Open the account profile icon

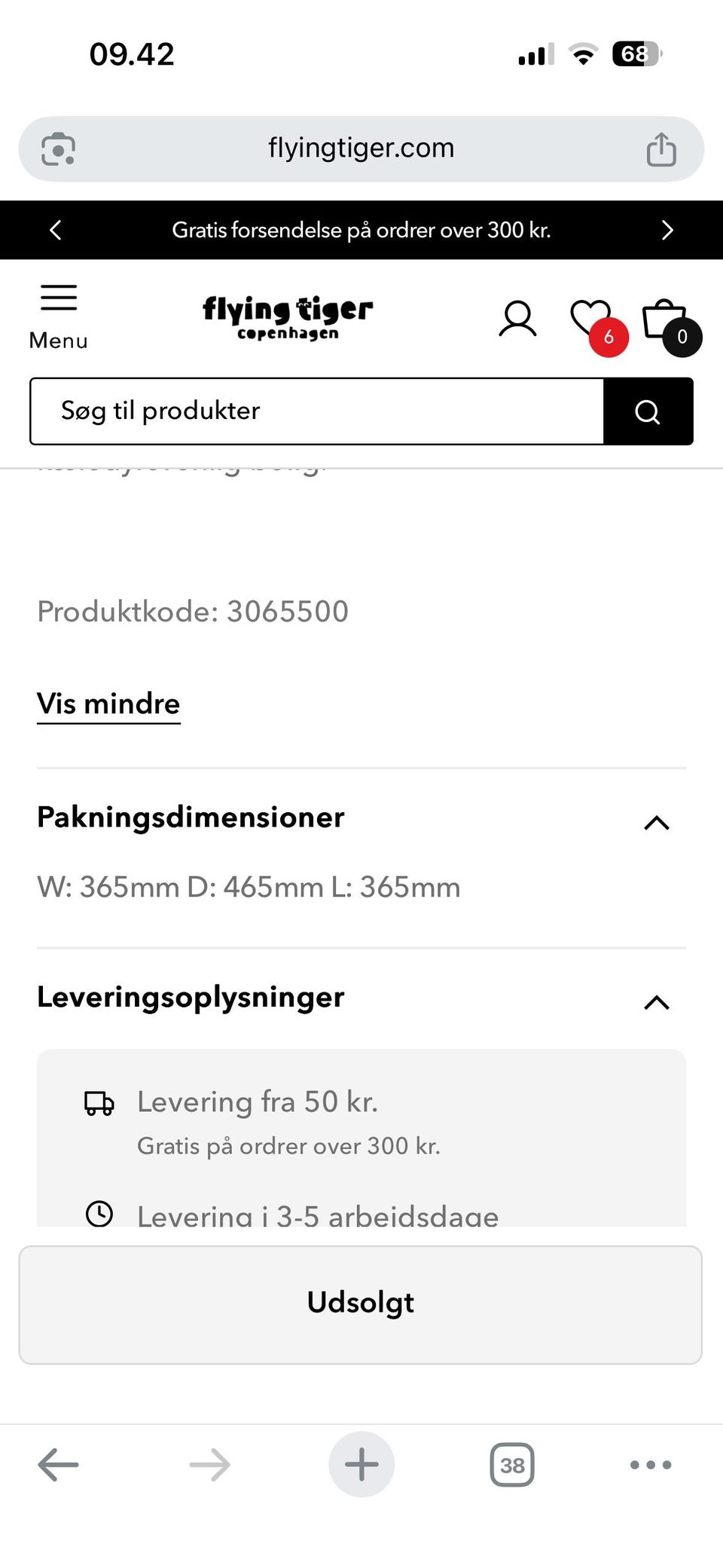click(517, 318)
